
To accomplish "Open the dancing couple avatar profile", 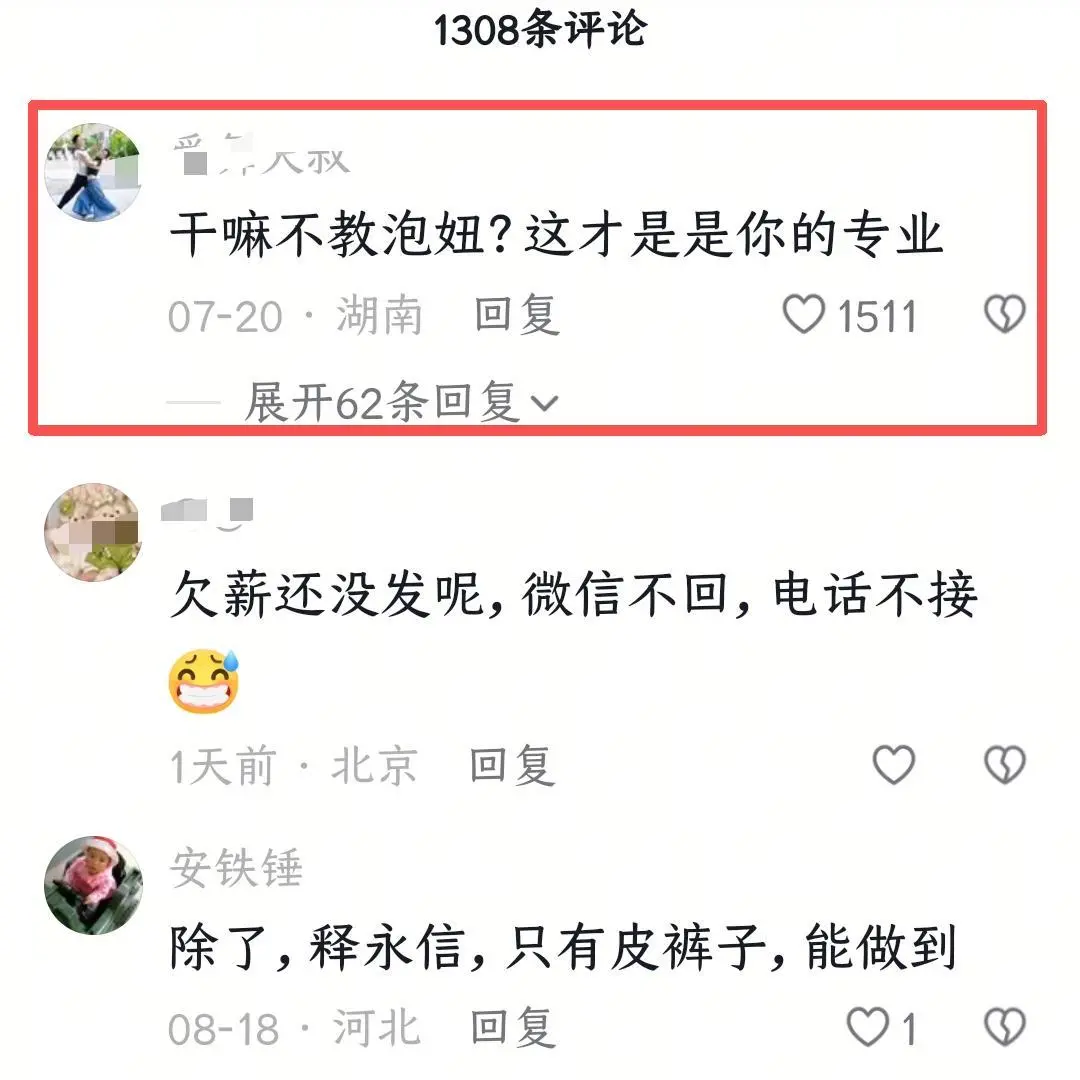I will [93, 172].
